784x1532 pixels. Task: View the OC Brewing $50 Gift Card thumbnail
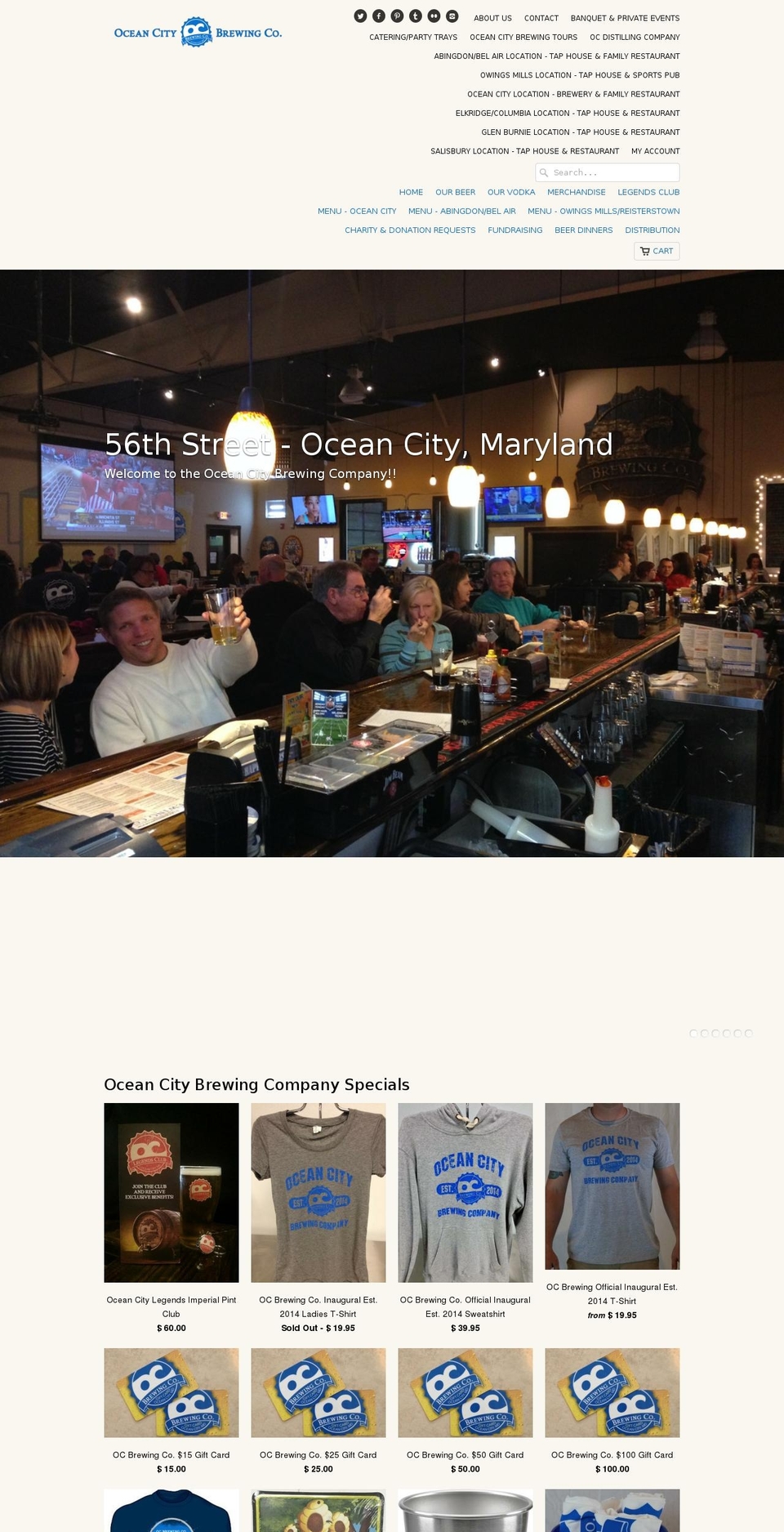pos(465,1393)
